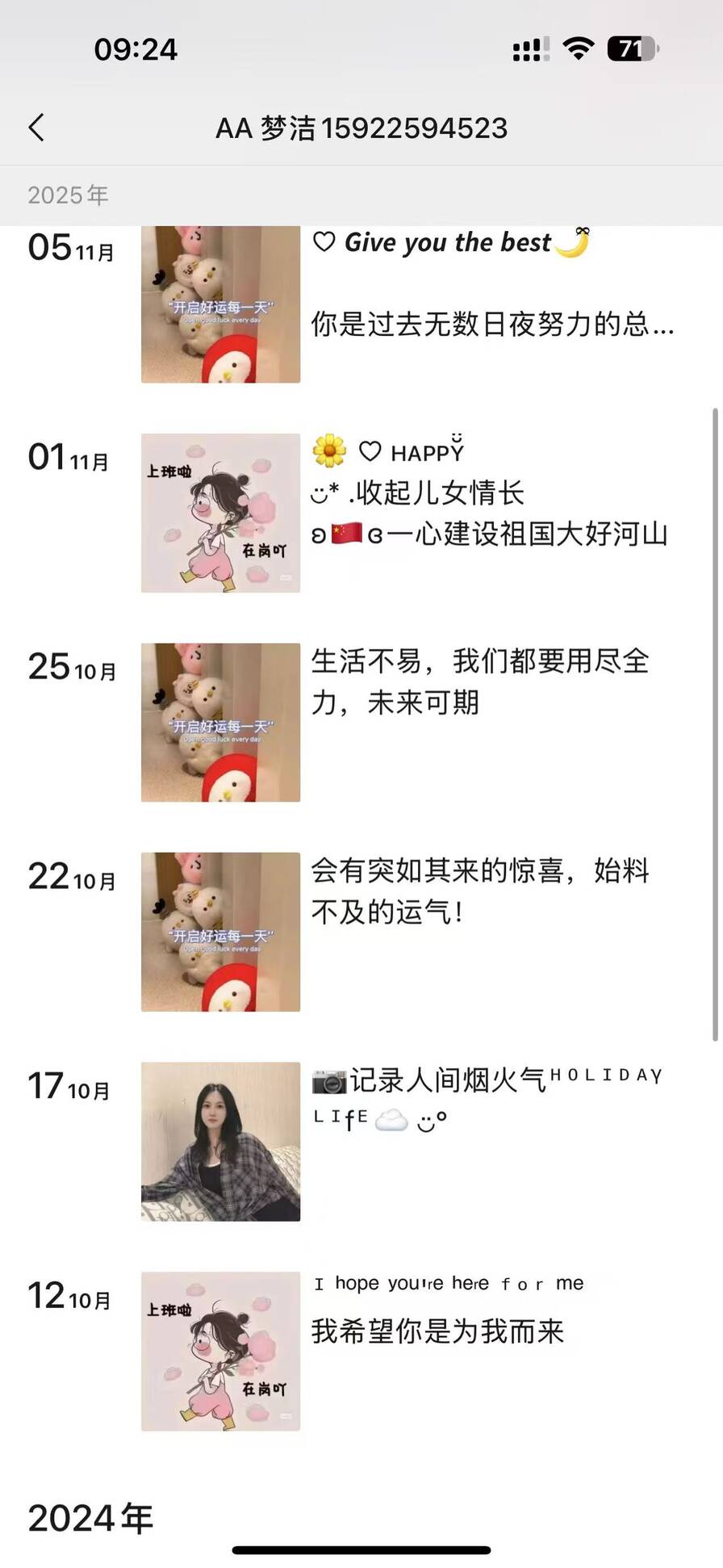Open post 会有突如其来的惊喜
723x1568 pixels.
[x=480, y=891]
